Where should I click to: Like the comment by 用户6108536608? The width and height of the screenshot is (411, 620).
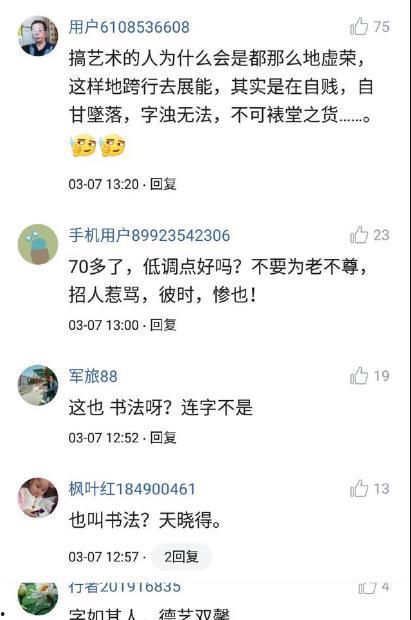pyautogui.click(x=359, y=26)
